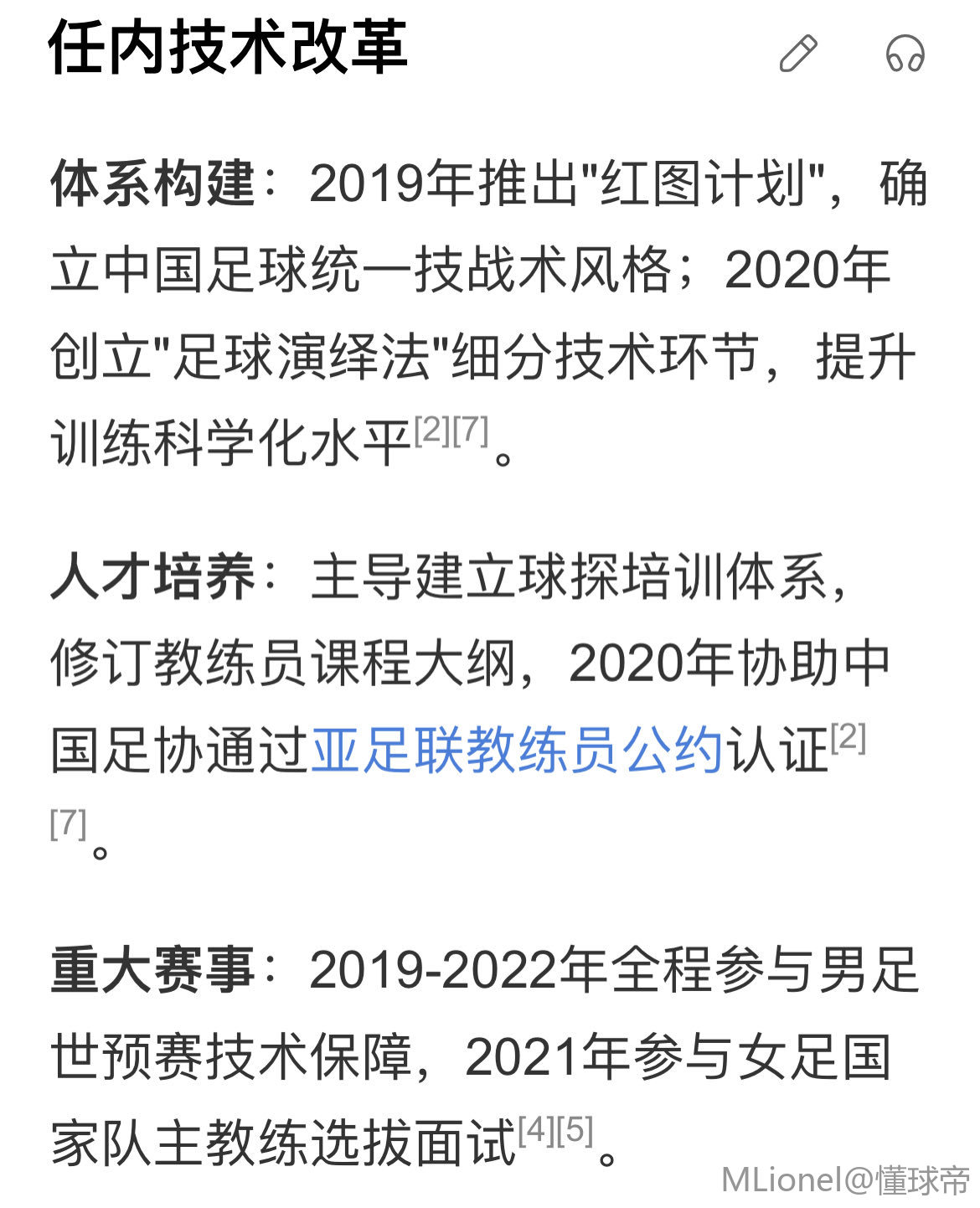The width and height of the screenshot is (980, 1208).
Task: Open citation [2] after 认证
Action: [x=848, y=737]
